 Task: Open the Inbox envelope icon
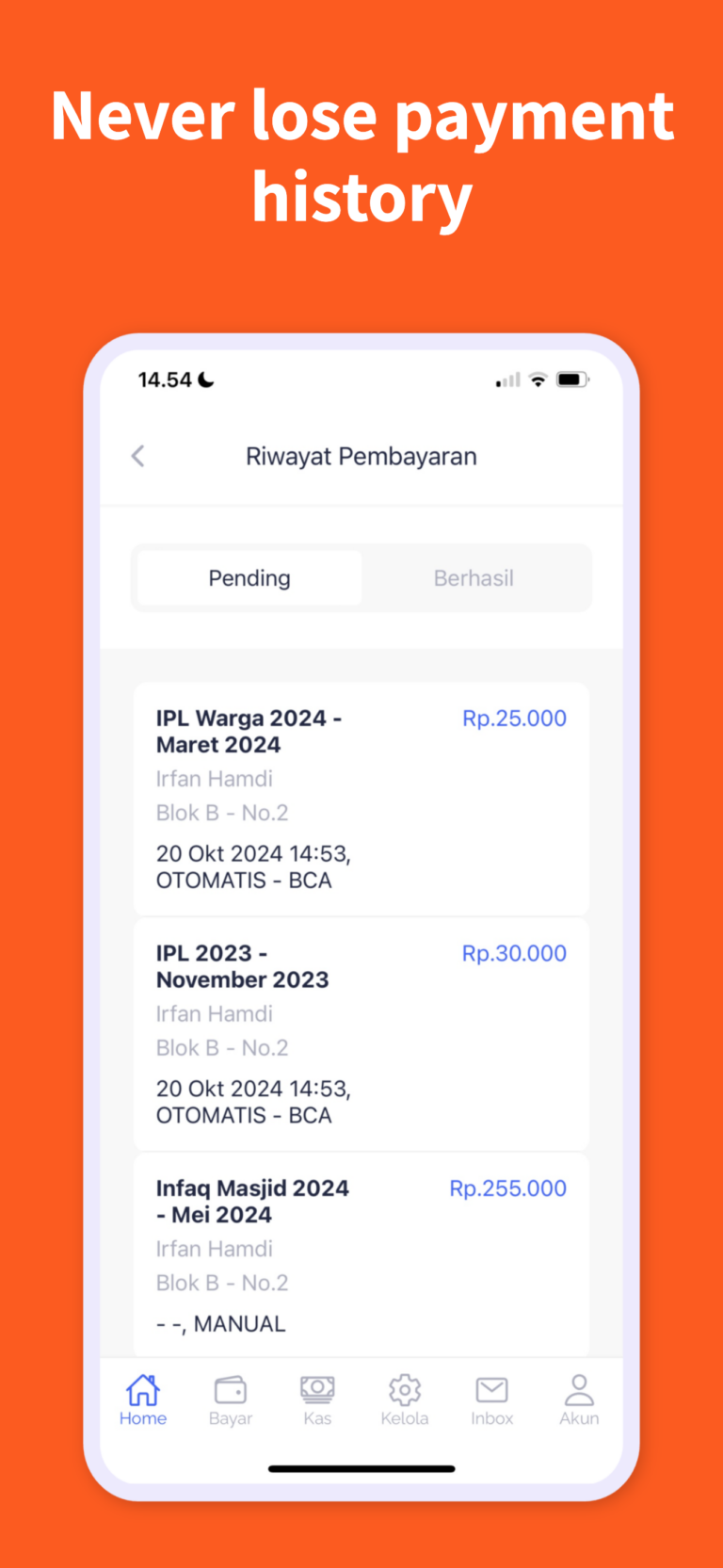click(x=491, y=1389)
